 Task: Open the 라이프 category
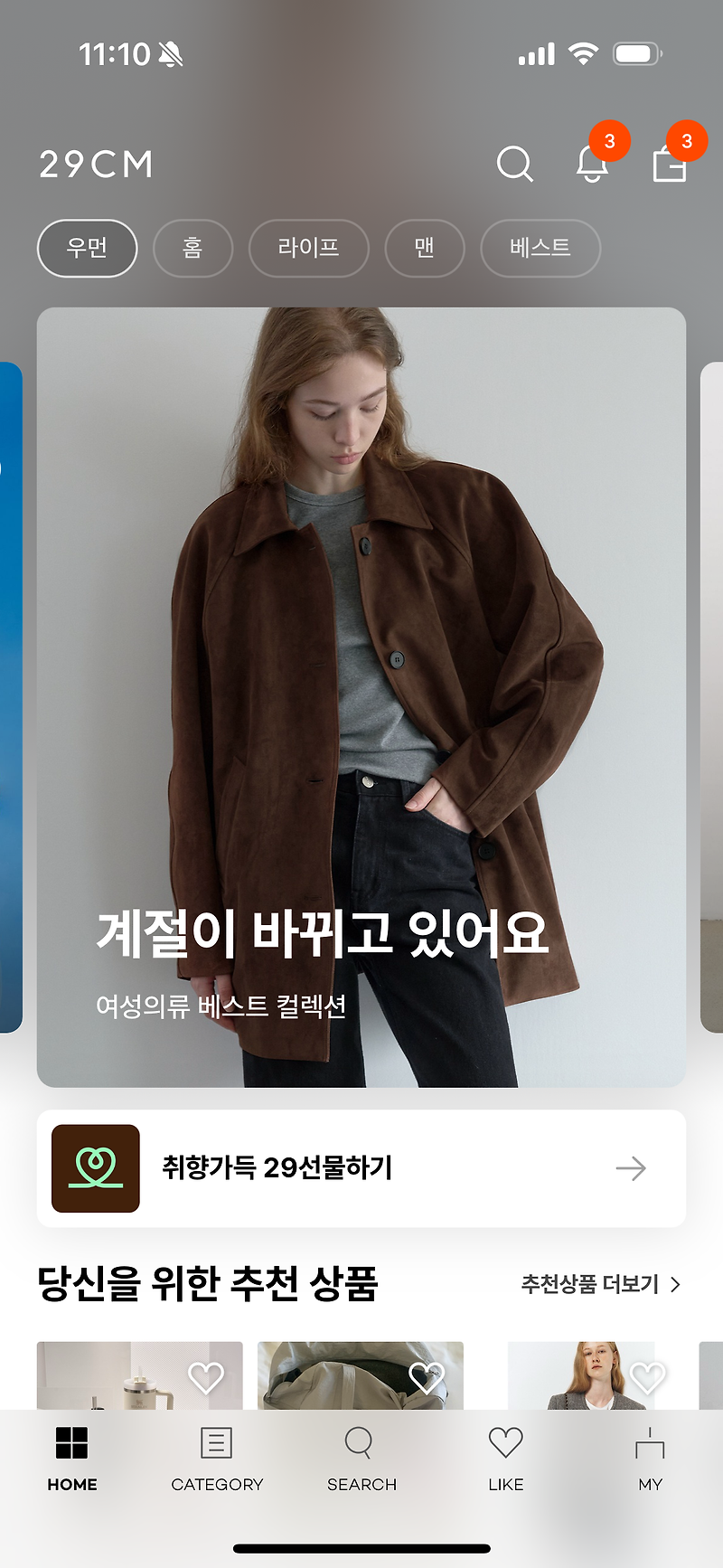coord(309,248)
